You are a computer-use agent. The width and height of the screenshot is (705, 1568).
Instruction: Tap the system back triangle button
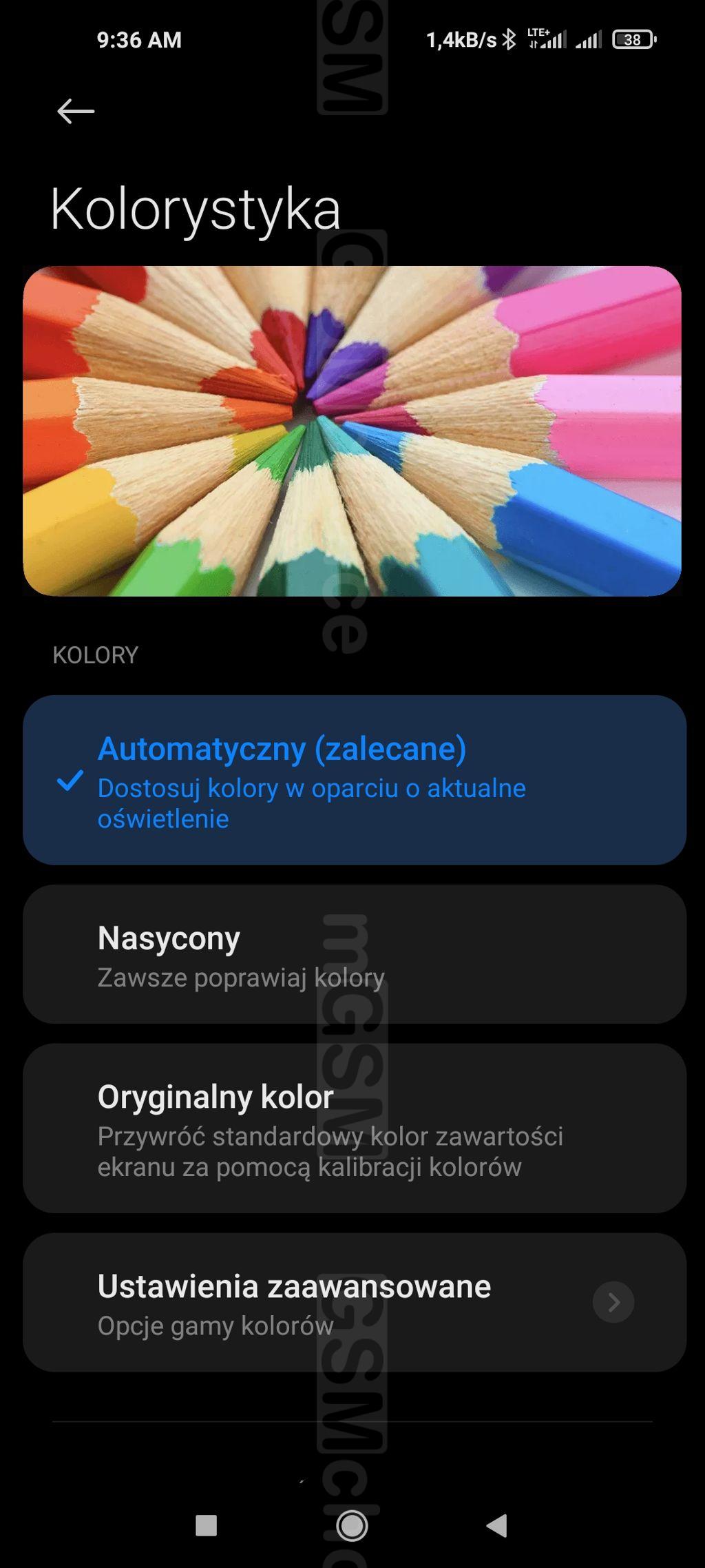[497, 1525]
